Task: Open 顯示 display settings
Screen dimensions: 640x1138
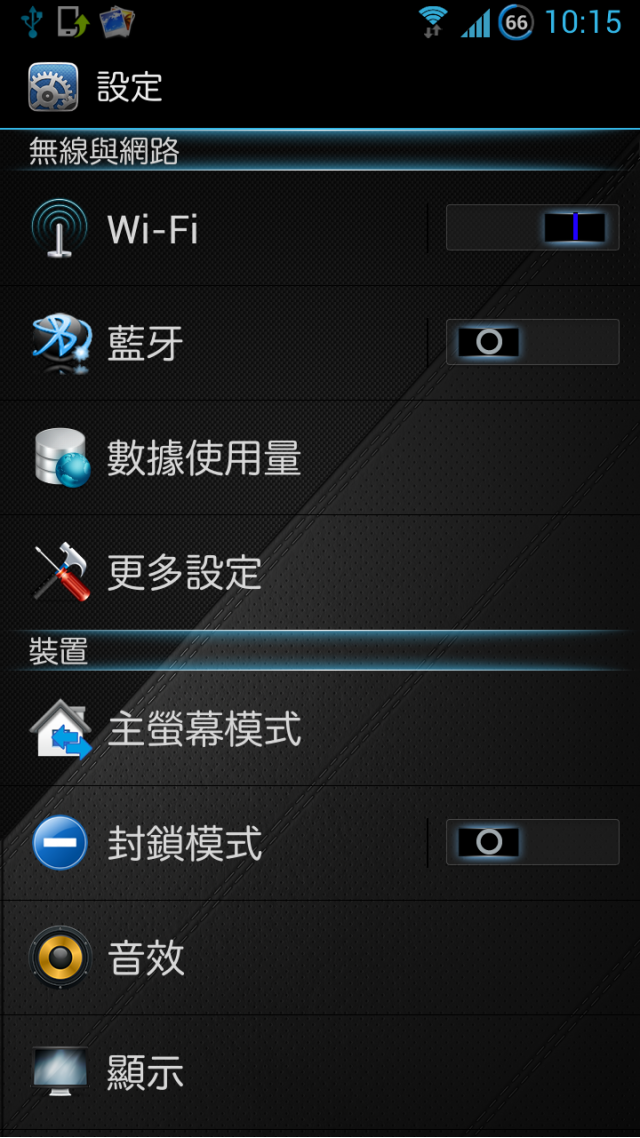Action: pyautogui.click(x=300, y=1072)
